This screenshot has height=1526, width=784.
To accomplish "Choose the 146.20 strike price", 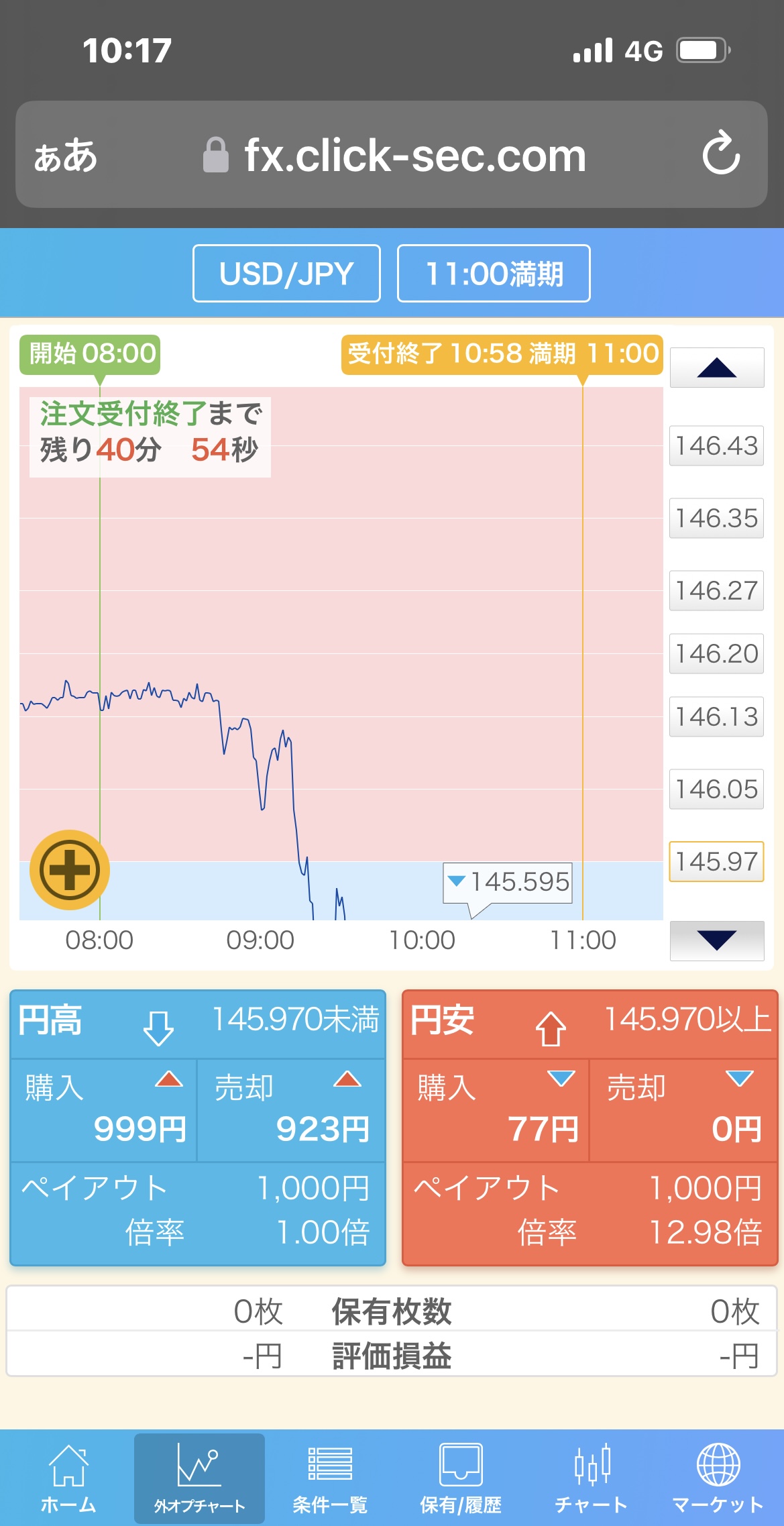I will pyautogui.click(x=716, y=654).
